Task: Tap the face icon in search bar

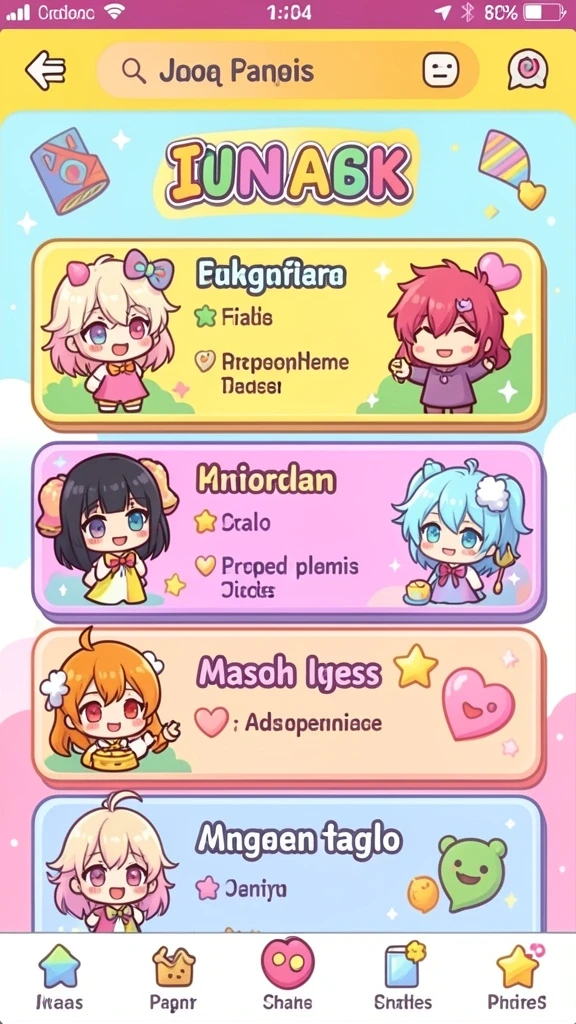Action: [441, 71]
